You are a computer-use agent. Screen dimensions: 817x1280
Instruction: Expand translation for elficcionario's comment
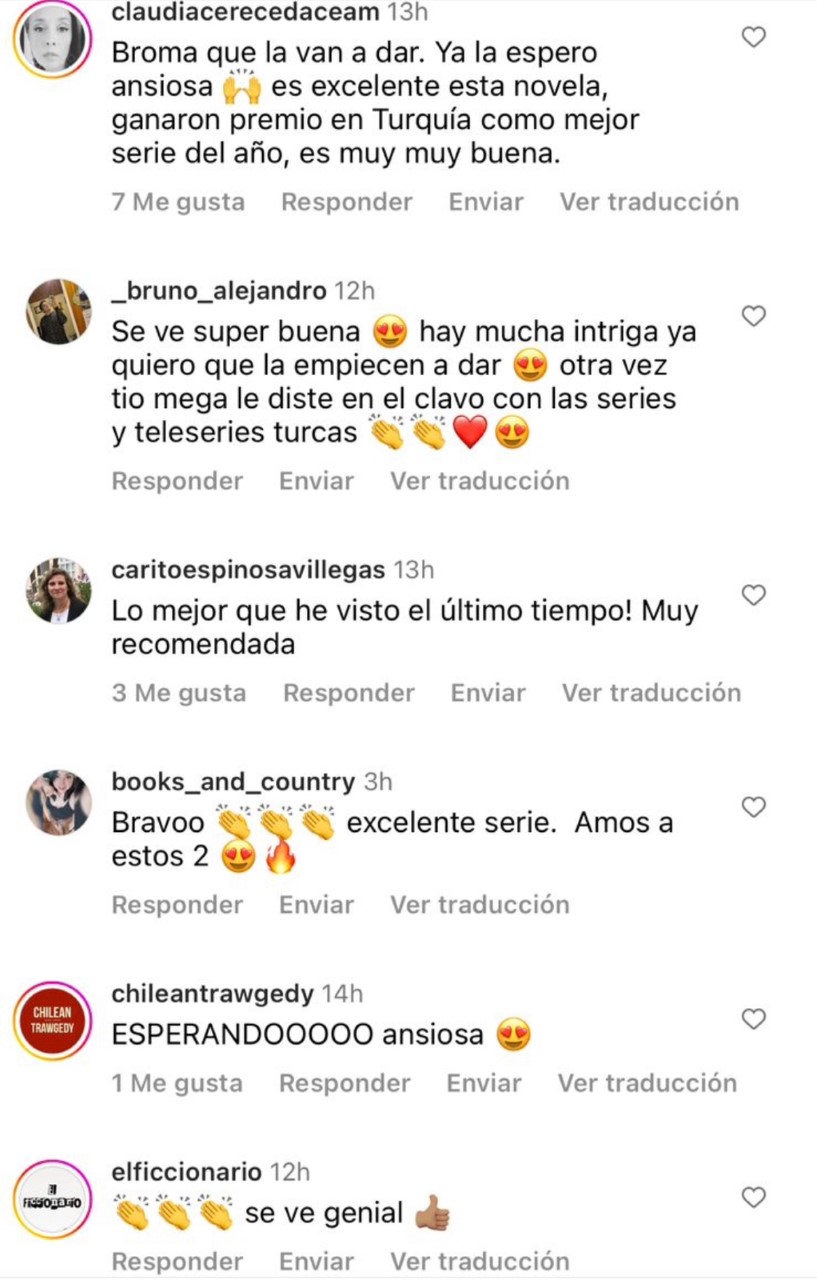479,1261
